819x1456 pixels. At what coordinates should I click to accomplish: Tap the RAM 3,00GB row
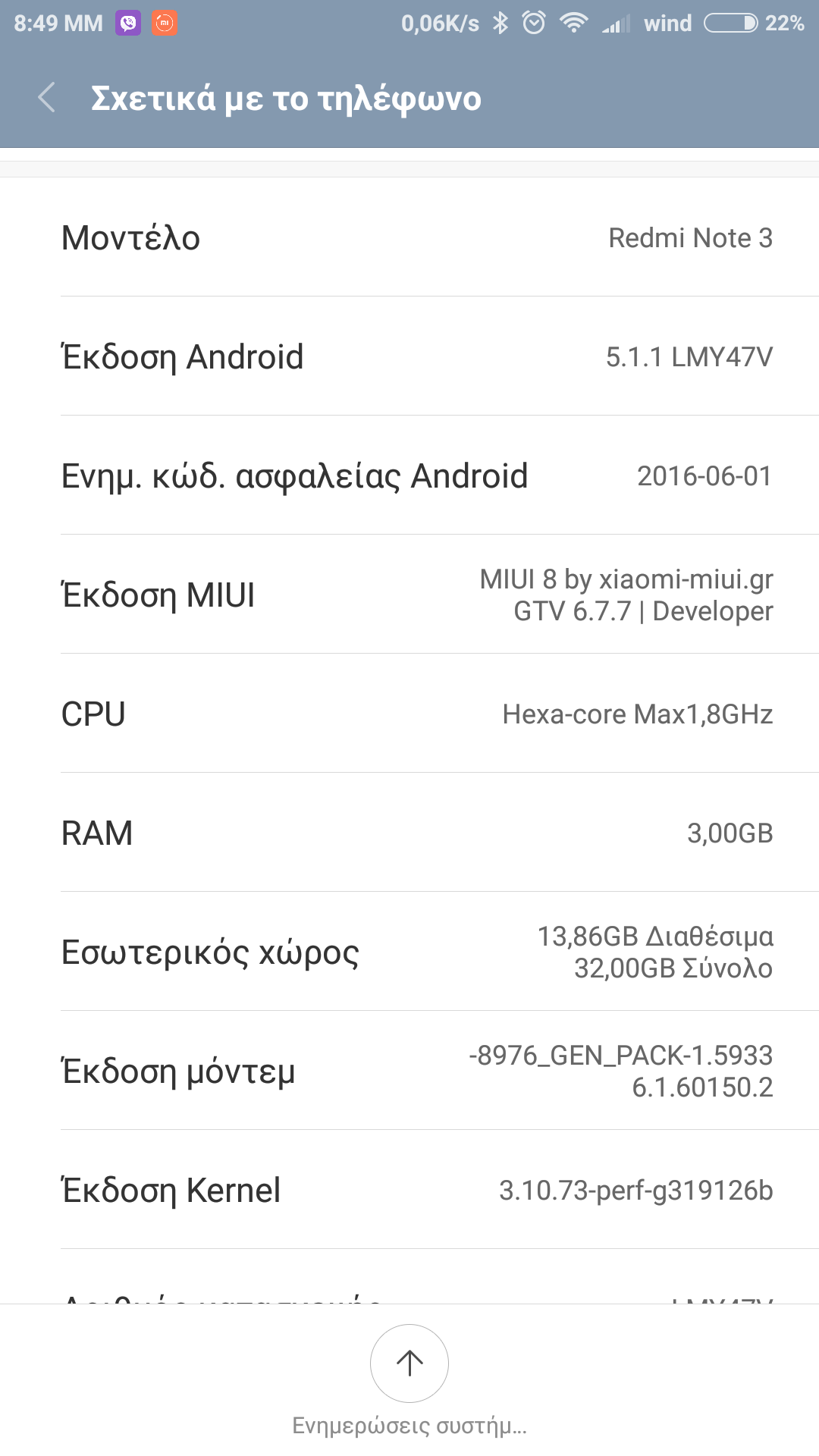coord(409,833)
